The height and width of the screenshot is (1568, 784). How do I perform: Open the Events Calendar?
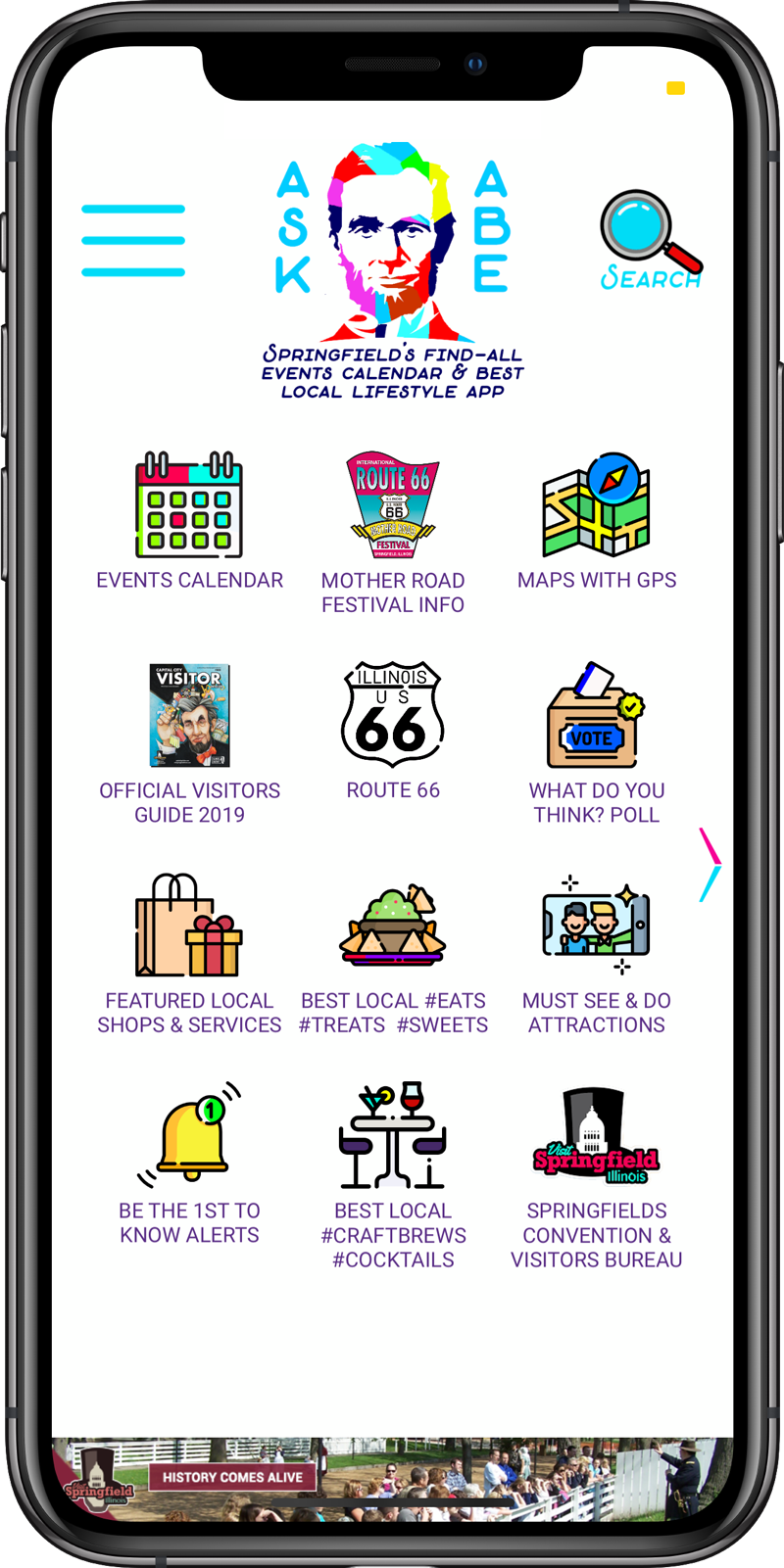pyautogui.click(x=189, y=521)
